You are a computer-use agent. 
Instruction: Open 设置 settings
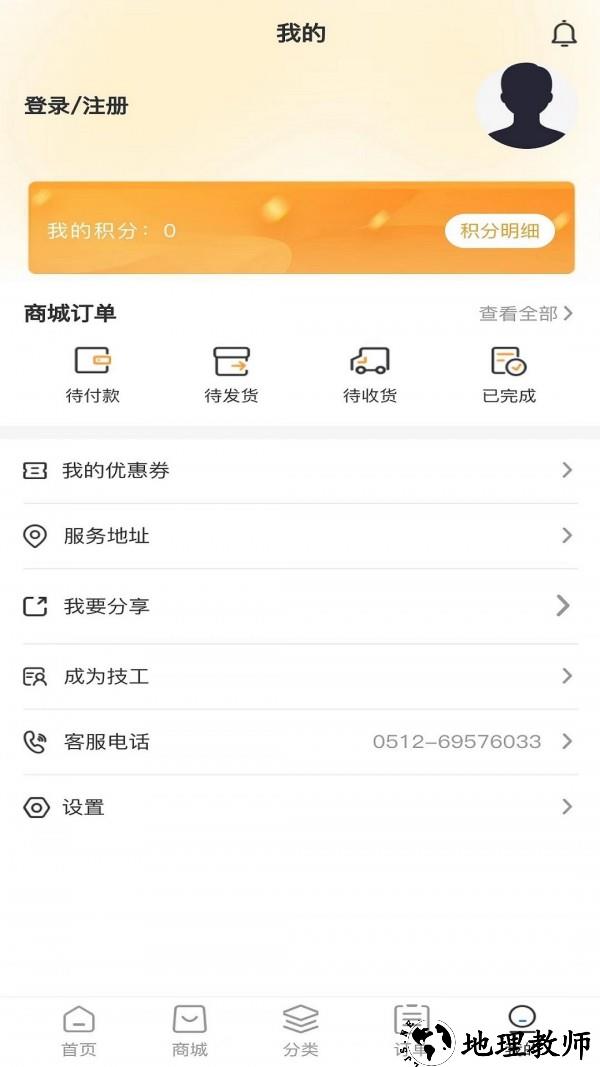300,807
